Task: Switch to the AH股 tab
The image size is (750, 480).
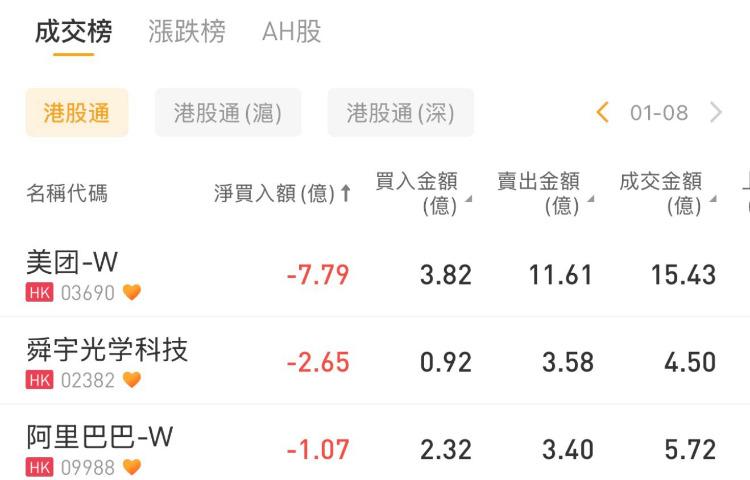Action: click(291, 31)
